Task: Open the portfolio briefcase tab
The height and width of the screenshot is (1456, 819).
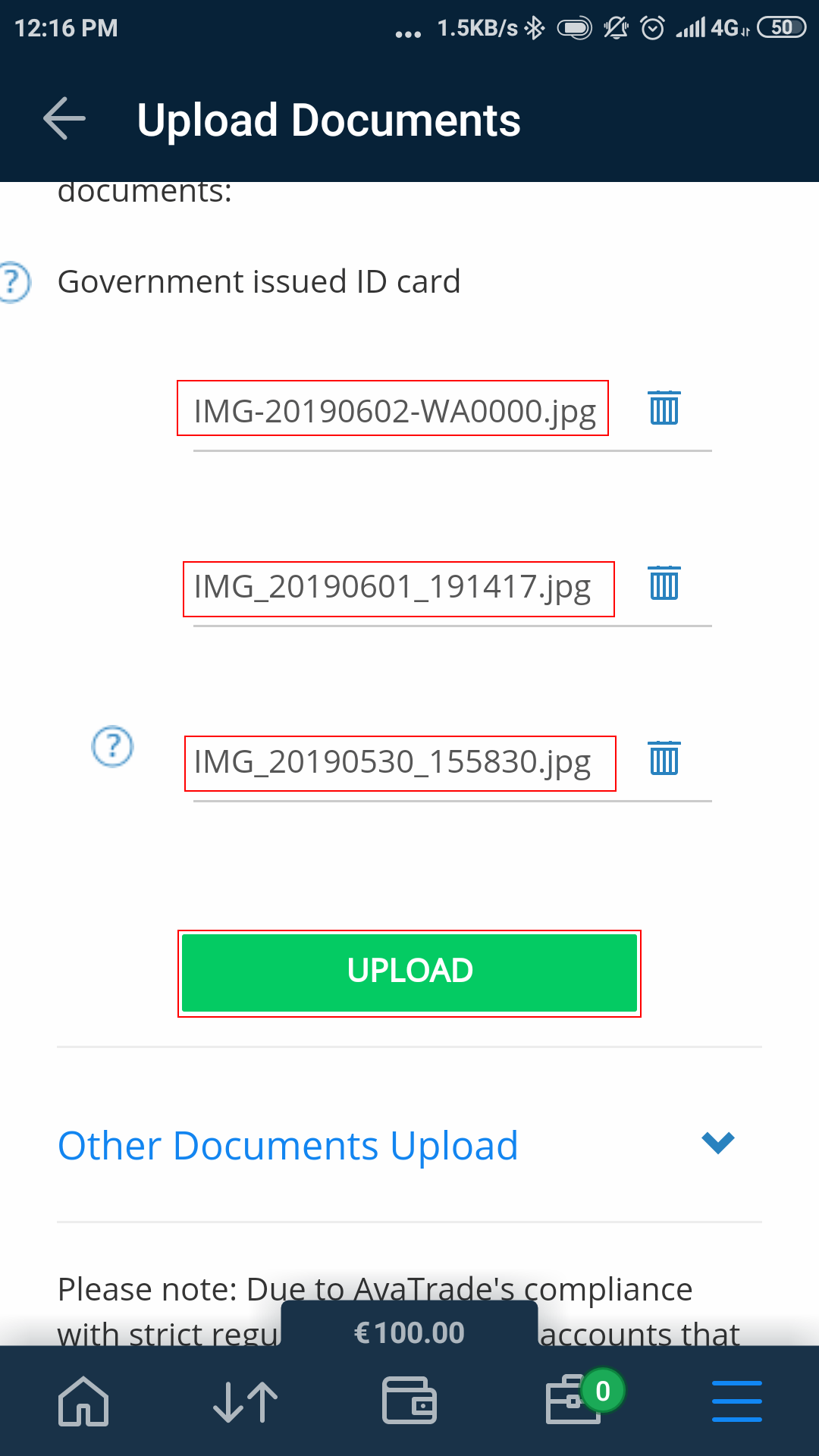Action: tap(575, 1401)
